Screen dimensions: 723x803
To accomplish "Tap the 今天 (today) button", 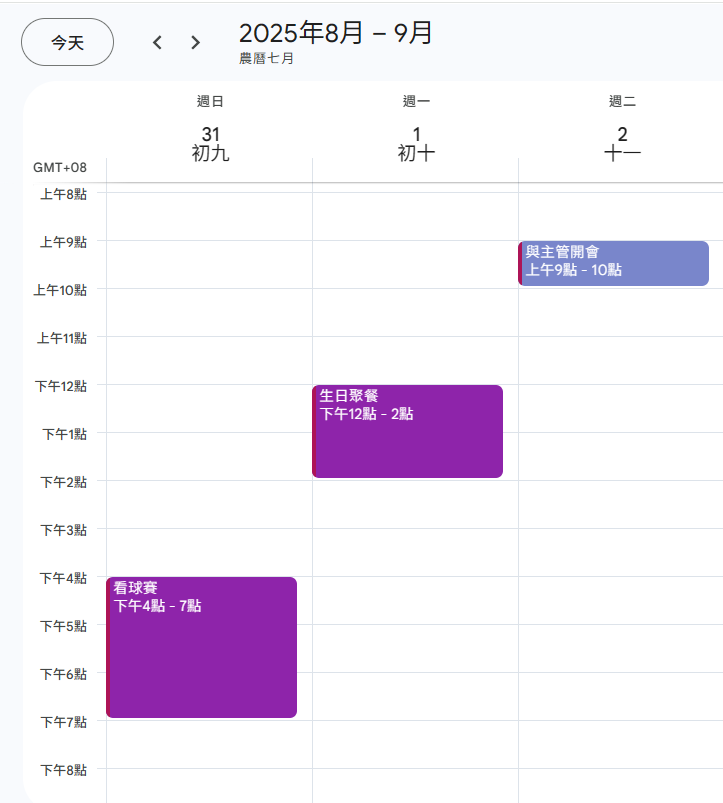I will pos(68,42).
